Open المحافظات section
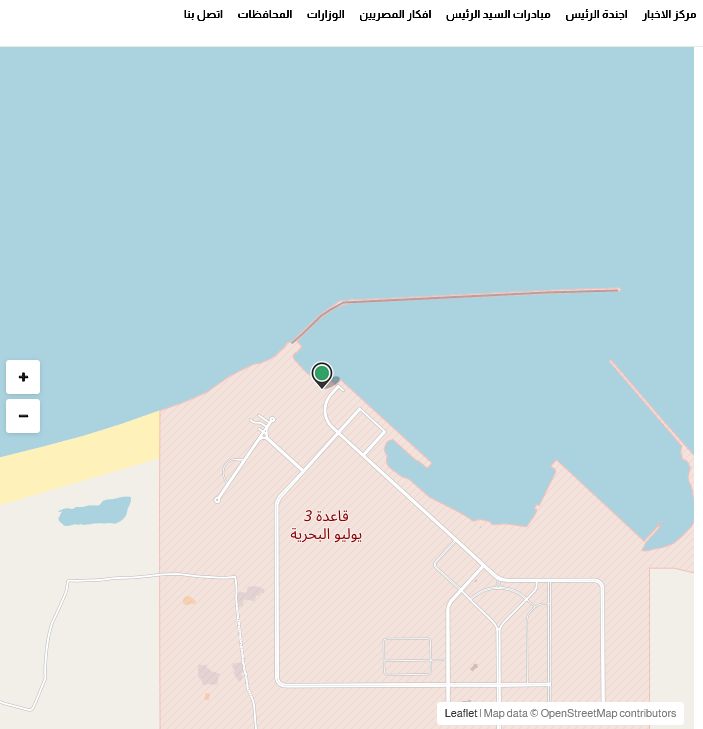Image resolution: width=703 pixels, height=729 pixels. pyautogui.click(x=265, y=14)
